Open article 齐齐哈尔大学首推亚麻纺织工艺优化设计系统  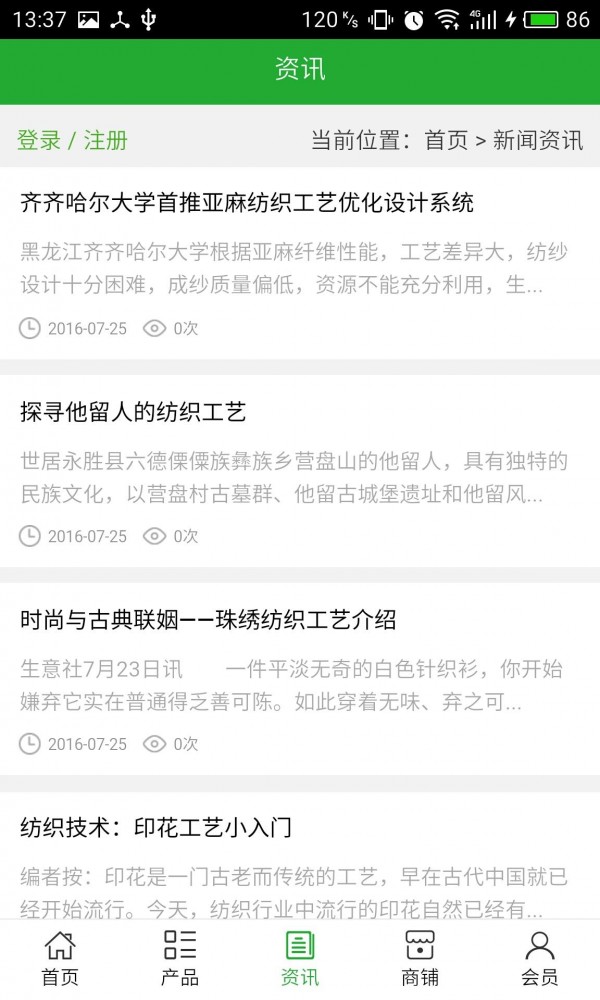(x=247, y=203)
